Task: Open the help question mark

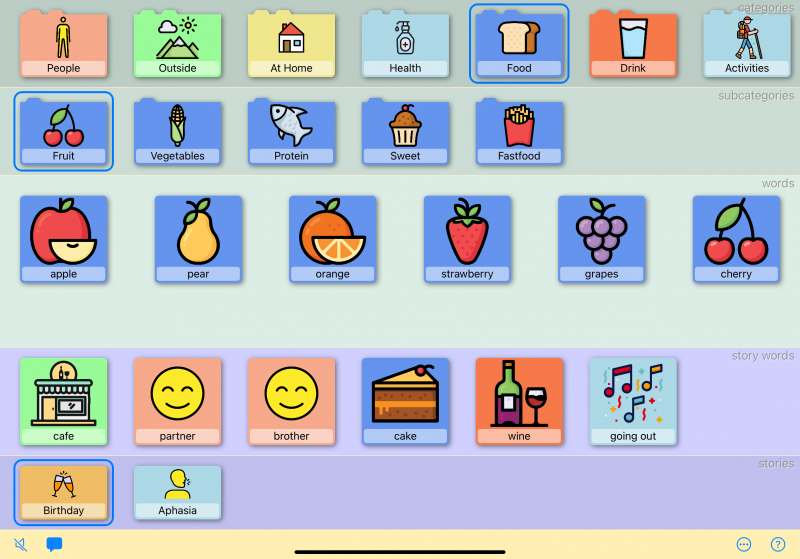Action: tap(777, 544)
